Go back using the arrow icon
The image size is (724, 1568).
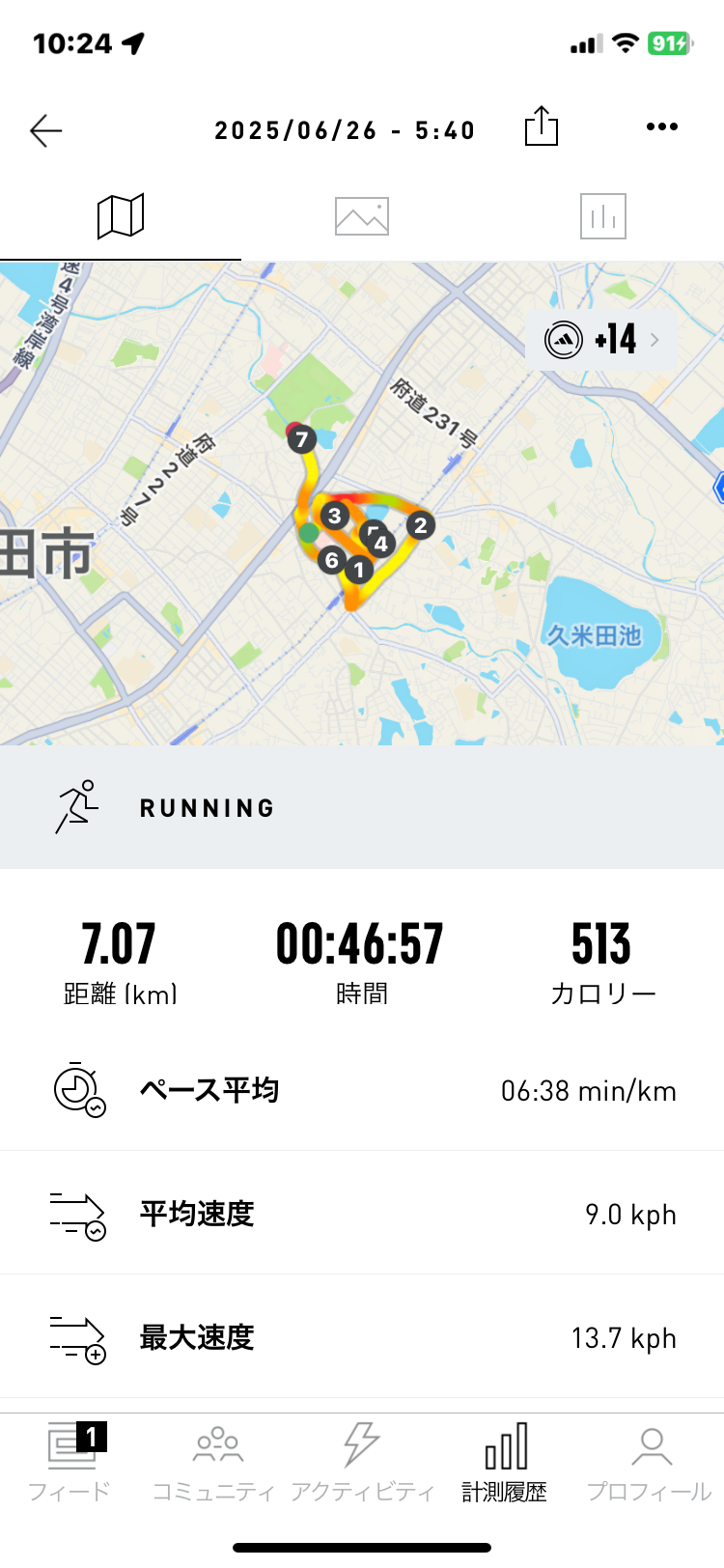coord(45,130)
